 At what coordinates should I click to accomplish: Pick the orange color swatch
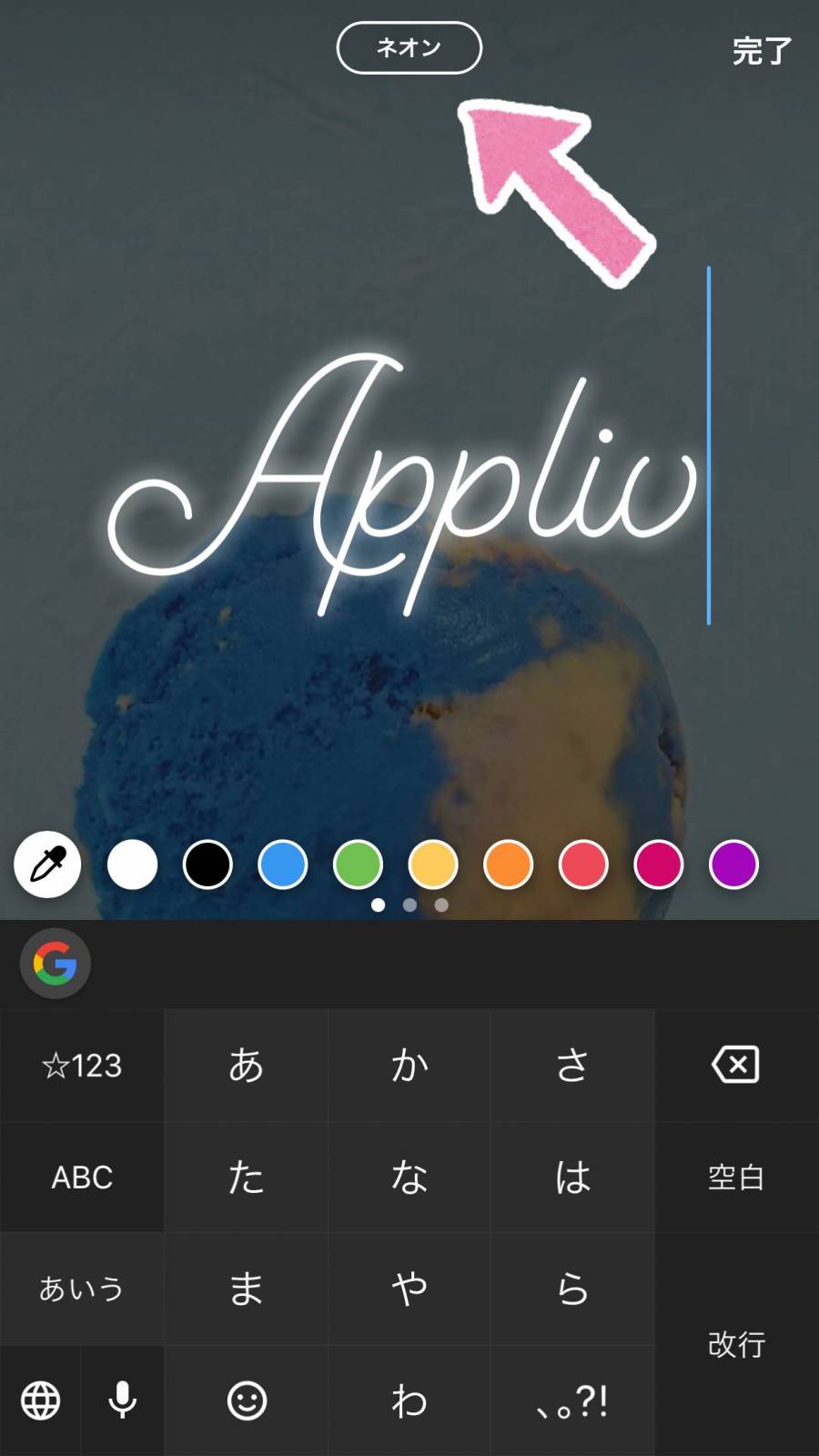(508, 864)
